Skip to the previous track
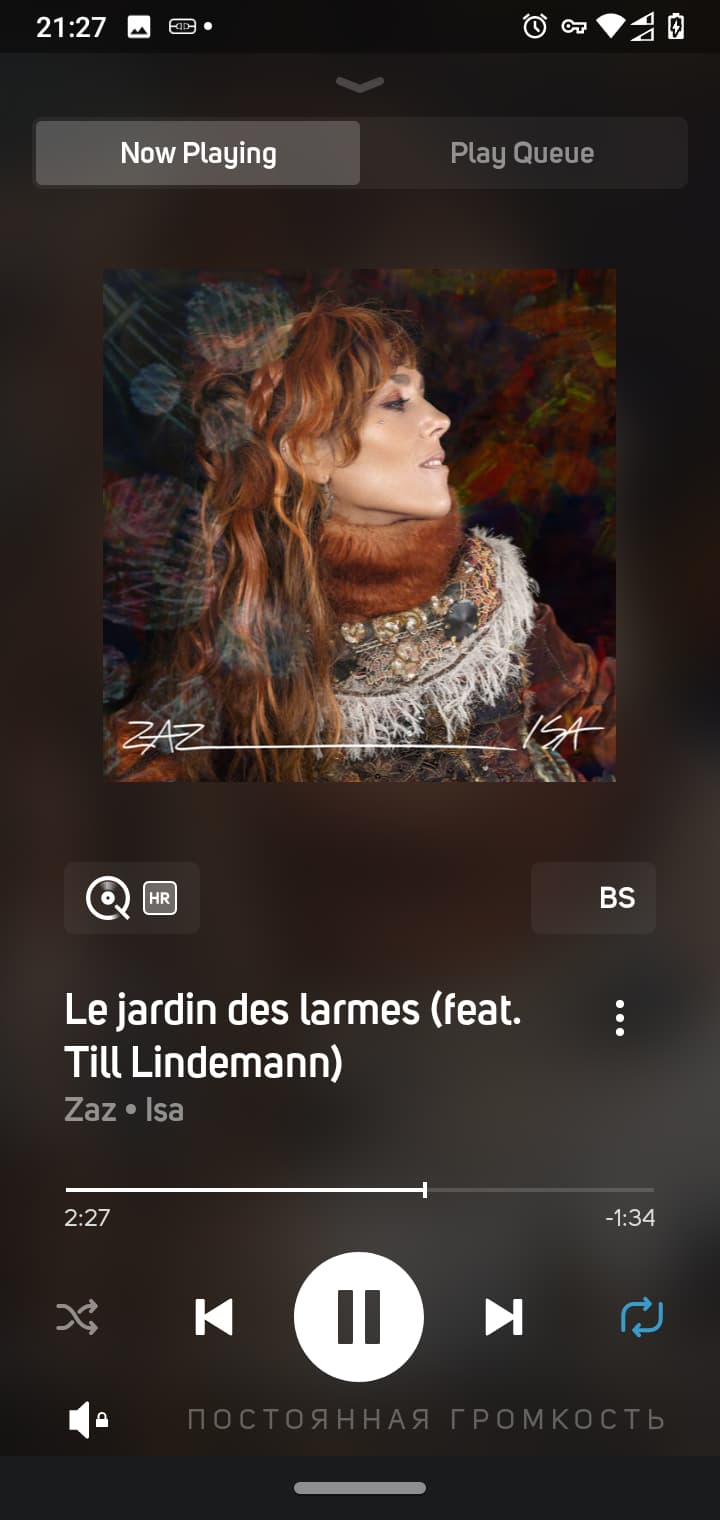Image resolution: width=720 pixels, height=1520 pixels. [214, 1317]
